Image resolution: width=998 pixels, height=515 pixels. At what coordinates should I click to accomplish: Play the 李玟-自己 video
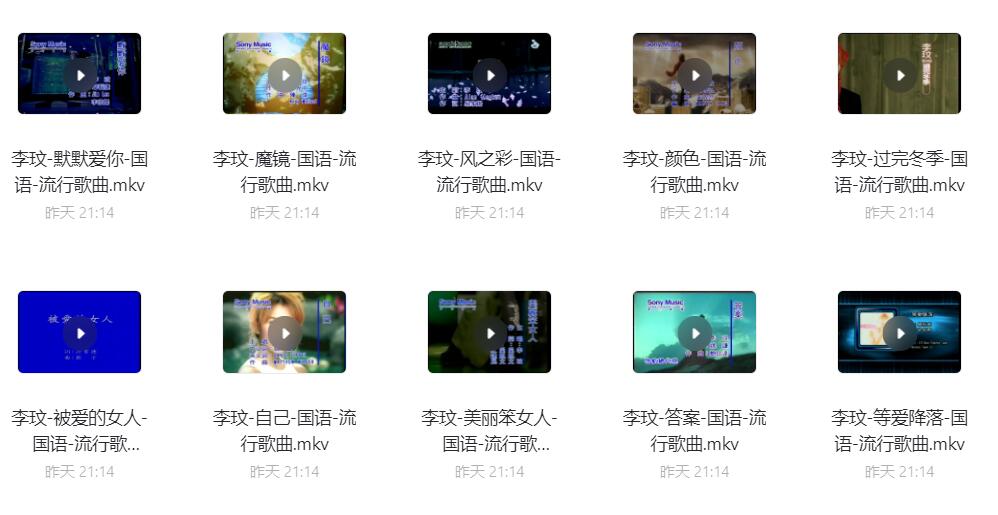(285, 332)
